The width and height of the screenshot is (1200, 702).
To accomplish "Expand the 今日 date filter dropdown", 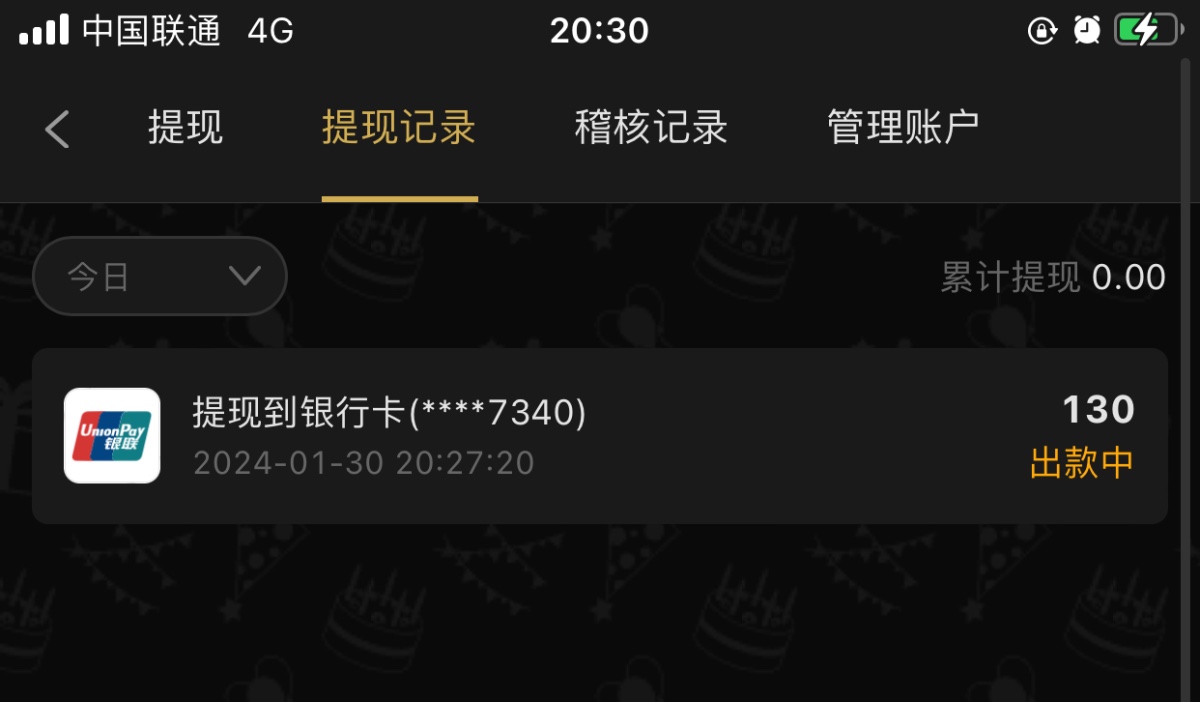I will (x=160, y=276).
